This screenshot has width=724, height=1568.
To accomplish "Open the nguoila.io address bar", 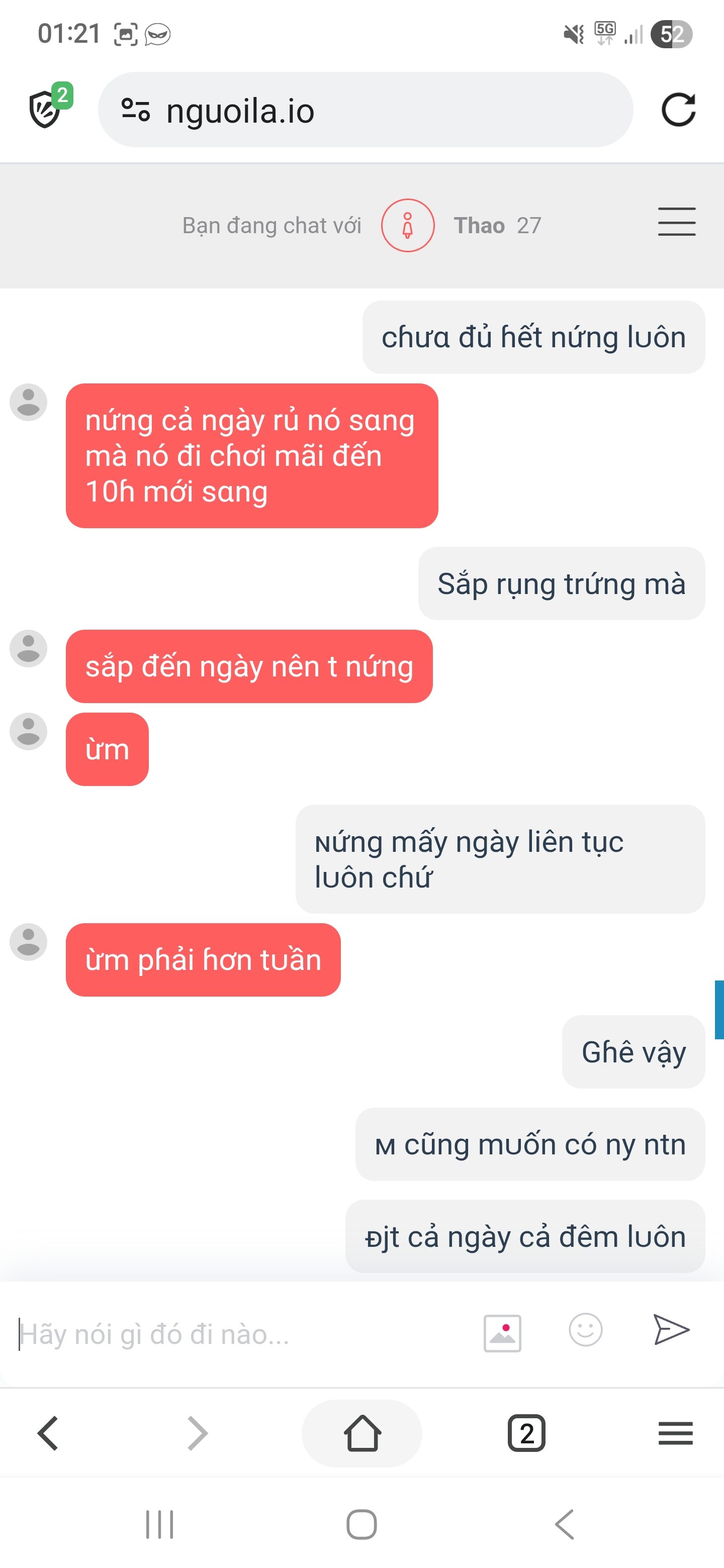I will [x=366, y=110].
